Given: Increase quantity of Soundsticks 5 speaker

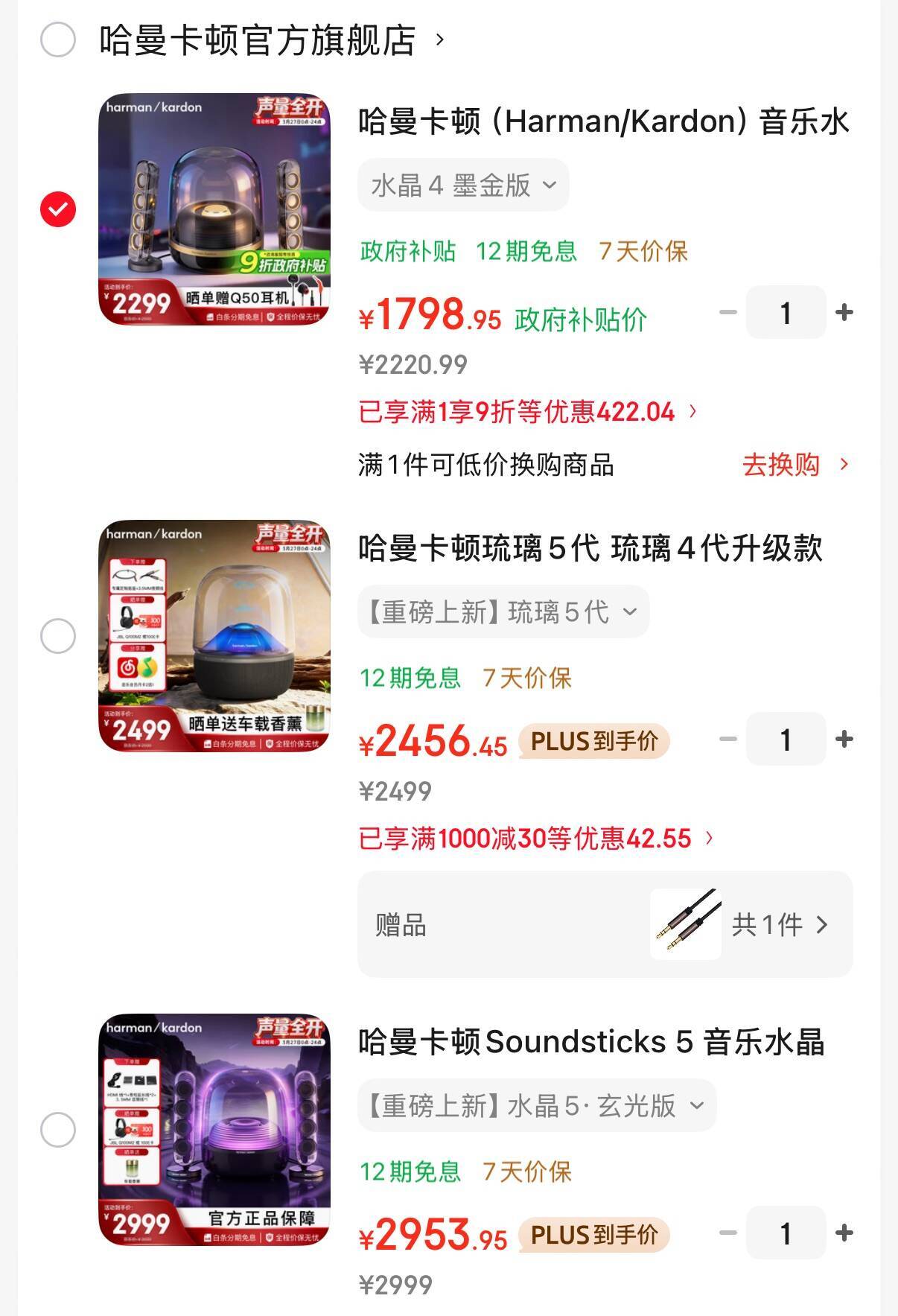Looking at the screenshot, I should click(x=844, y=1233).
